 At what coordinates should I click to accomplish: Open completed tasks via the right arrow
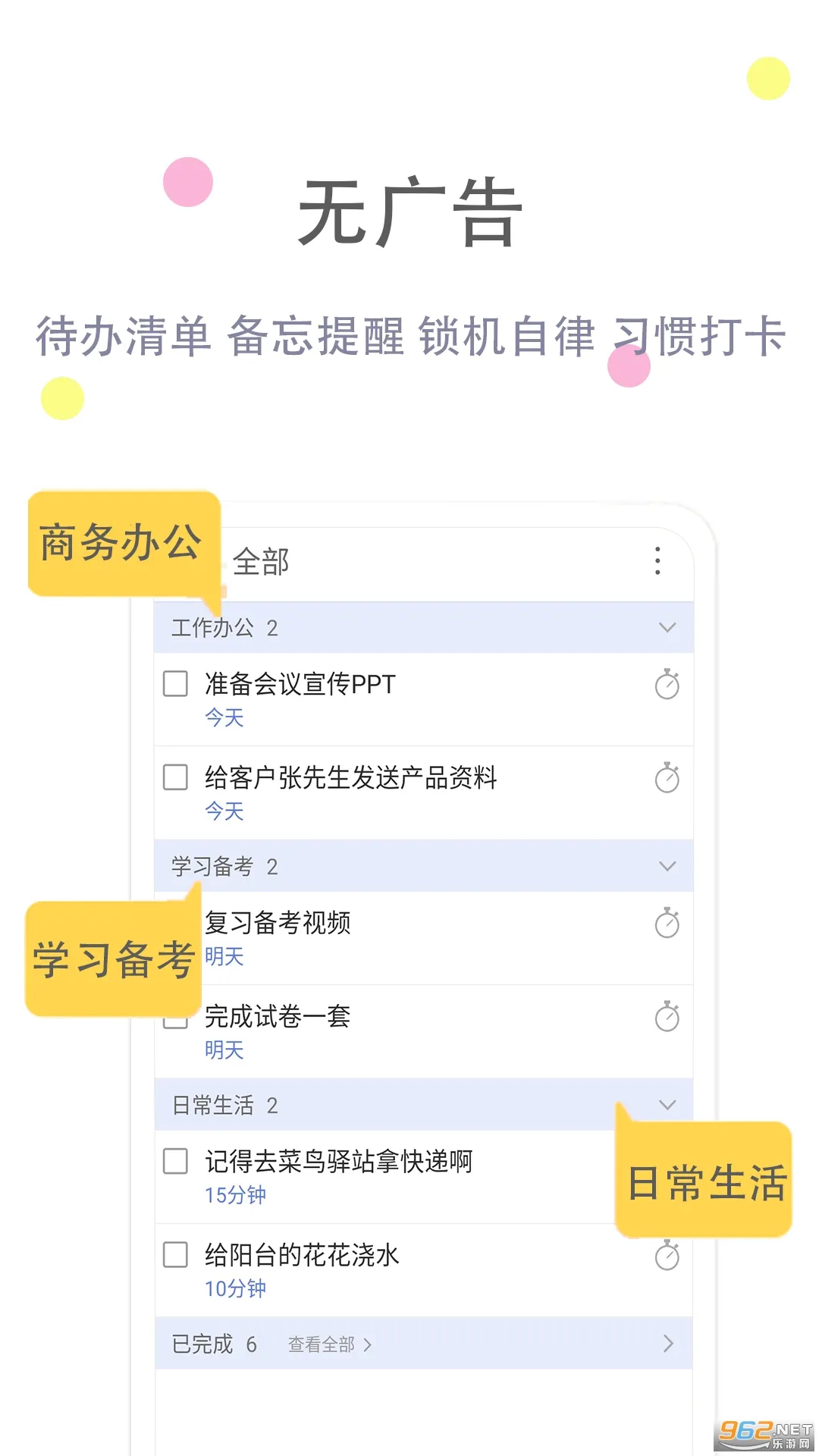pyautogui.click(x=668, y=1343)
